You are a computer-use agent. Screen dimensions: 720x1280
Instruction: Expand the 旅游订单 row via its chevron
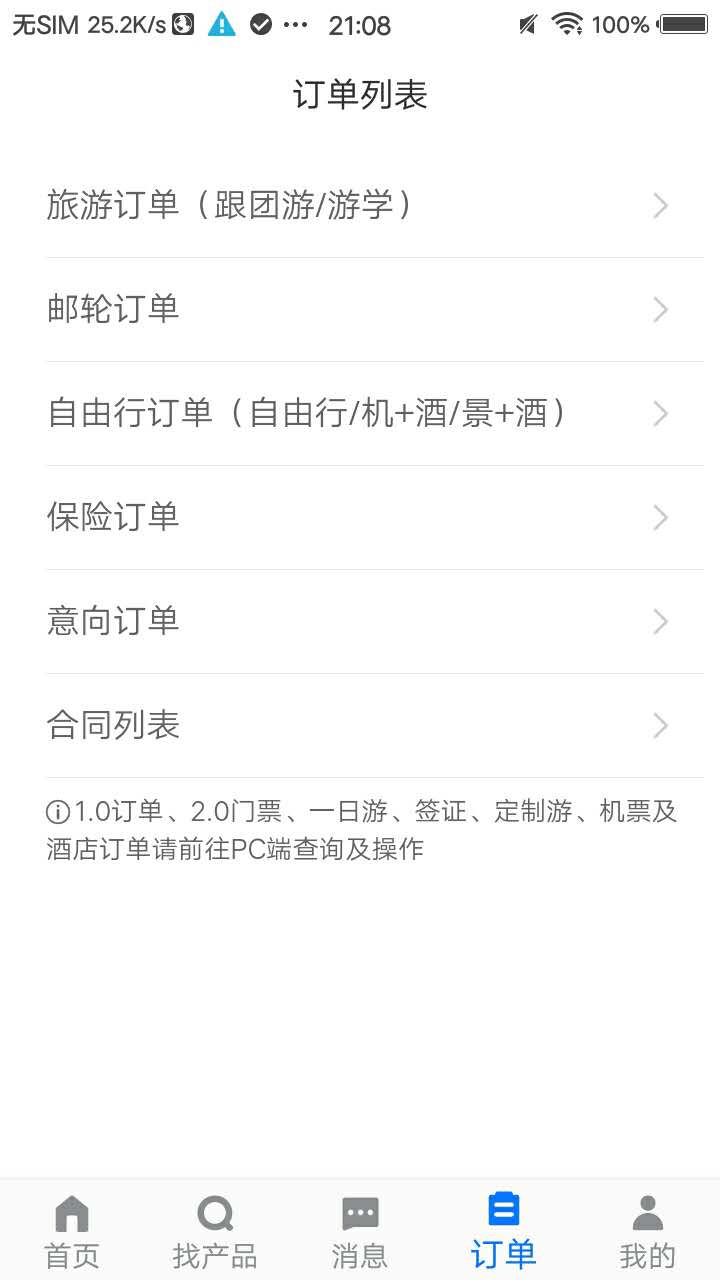tap(660, 206)
